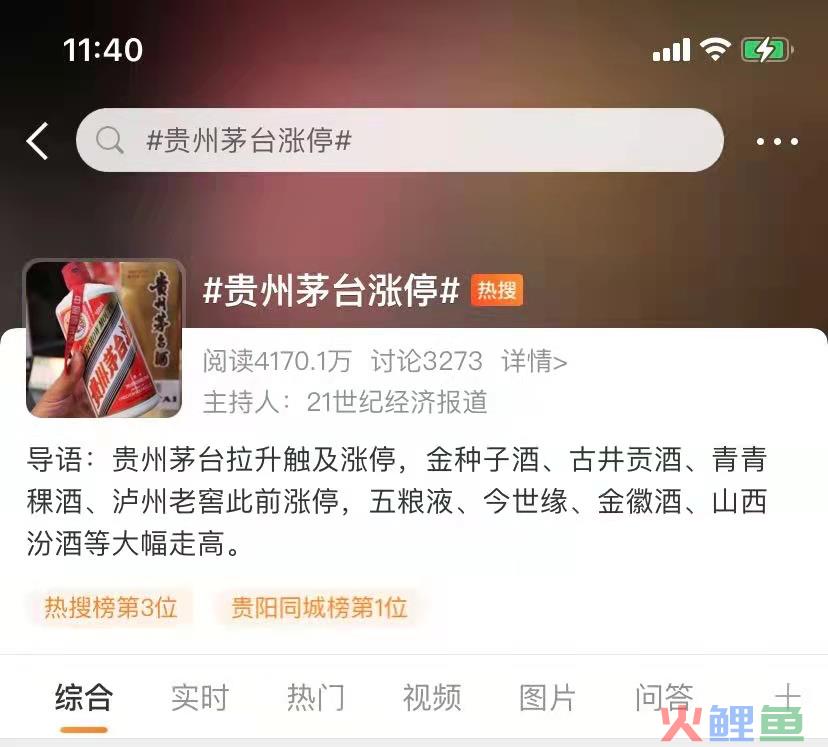Switch to the 综合 tab
This screenshot has width=828, height=747.
(x=84, y=697)
